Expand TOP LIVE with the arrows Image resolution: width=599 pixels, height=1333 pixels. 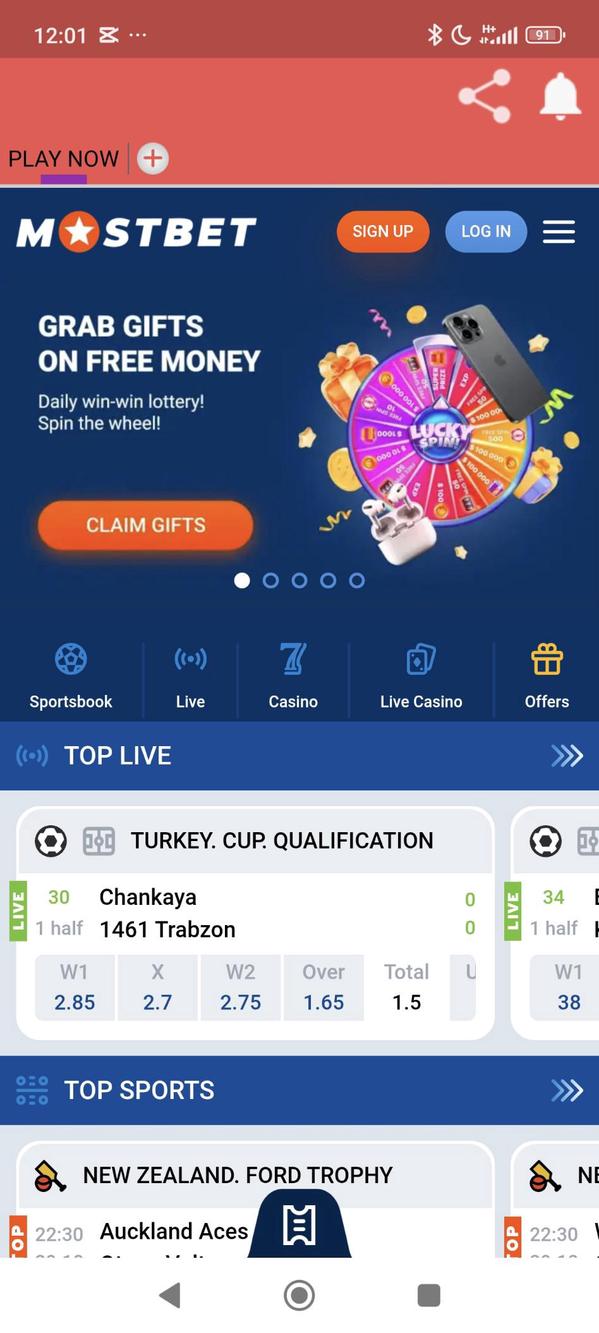pyautogui.click(x=567, y=756)
